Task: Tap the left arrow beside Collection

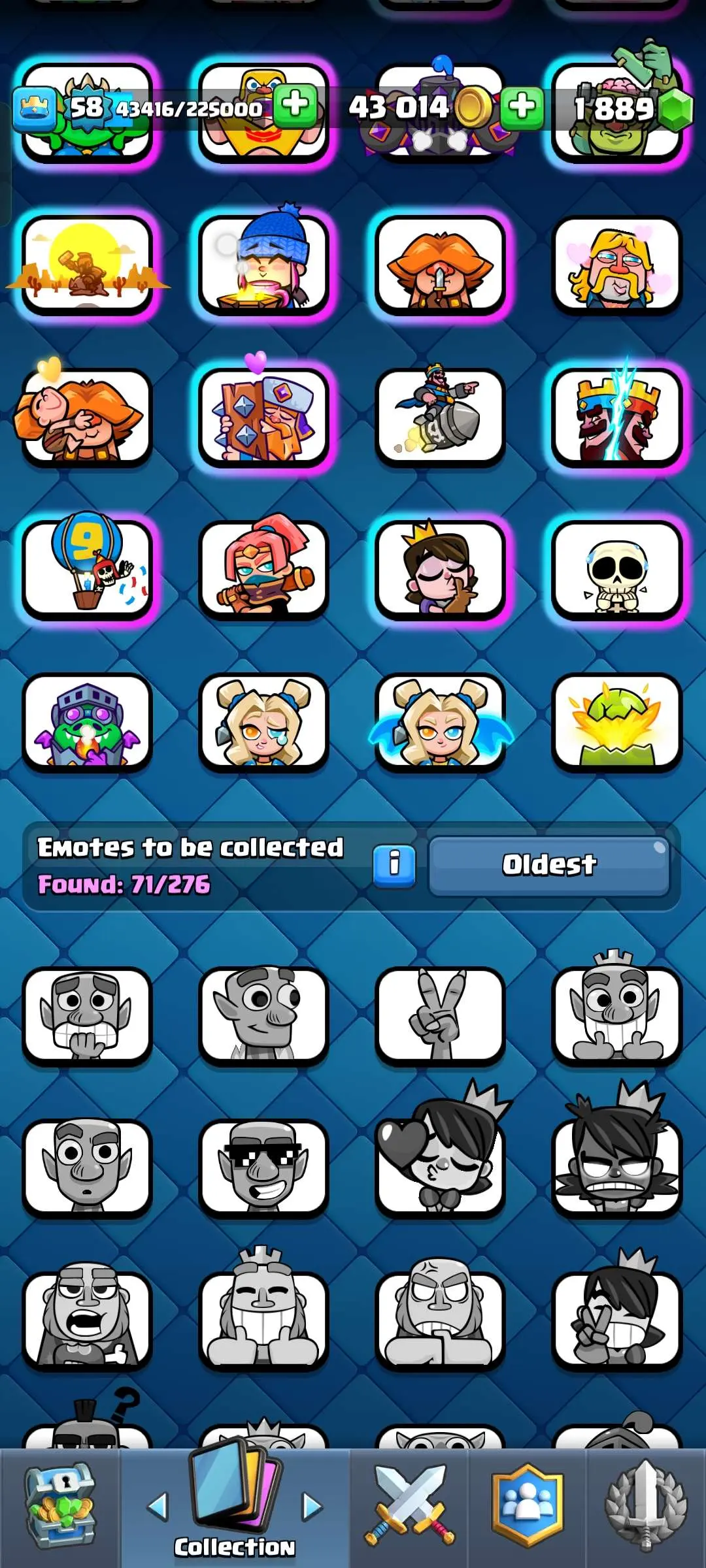Action: (x=158, y=1506)
